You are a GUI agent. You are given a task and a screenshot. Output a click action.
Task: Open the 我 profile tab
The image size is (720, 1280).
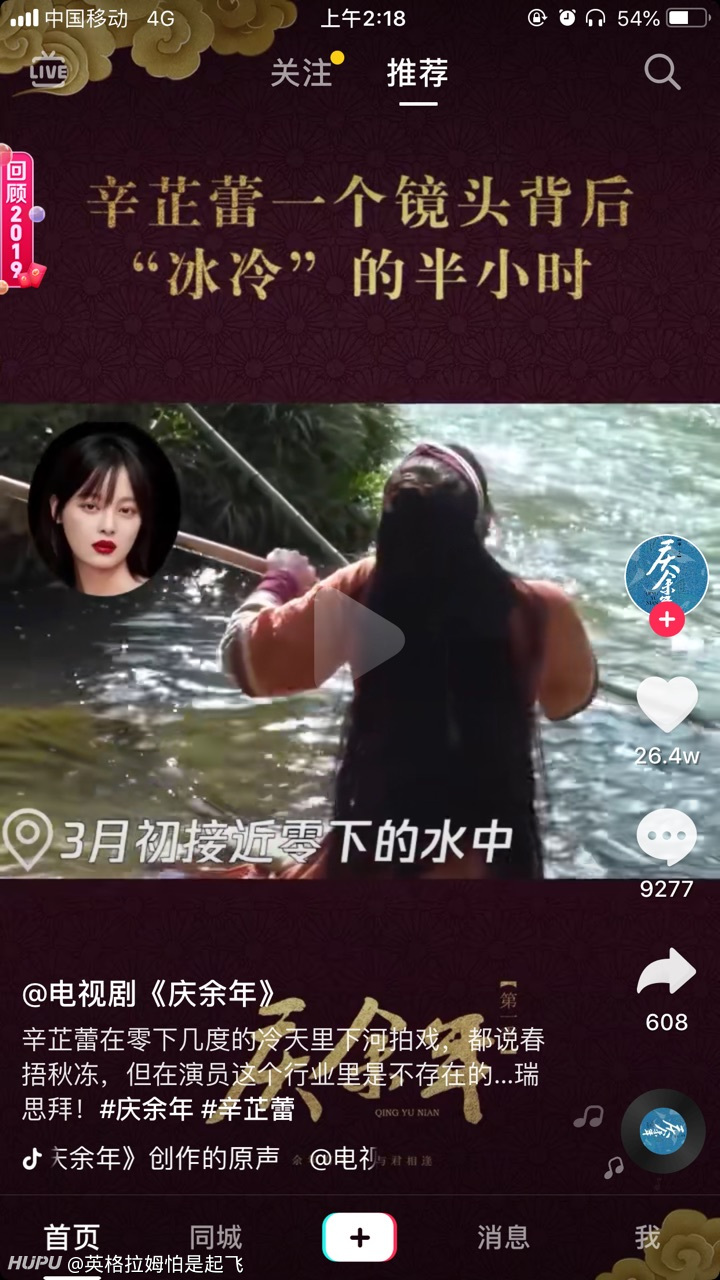tap(648, 1238)
